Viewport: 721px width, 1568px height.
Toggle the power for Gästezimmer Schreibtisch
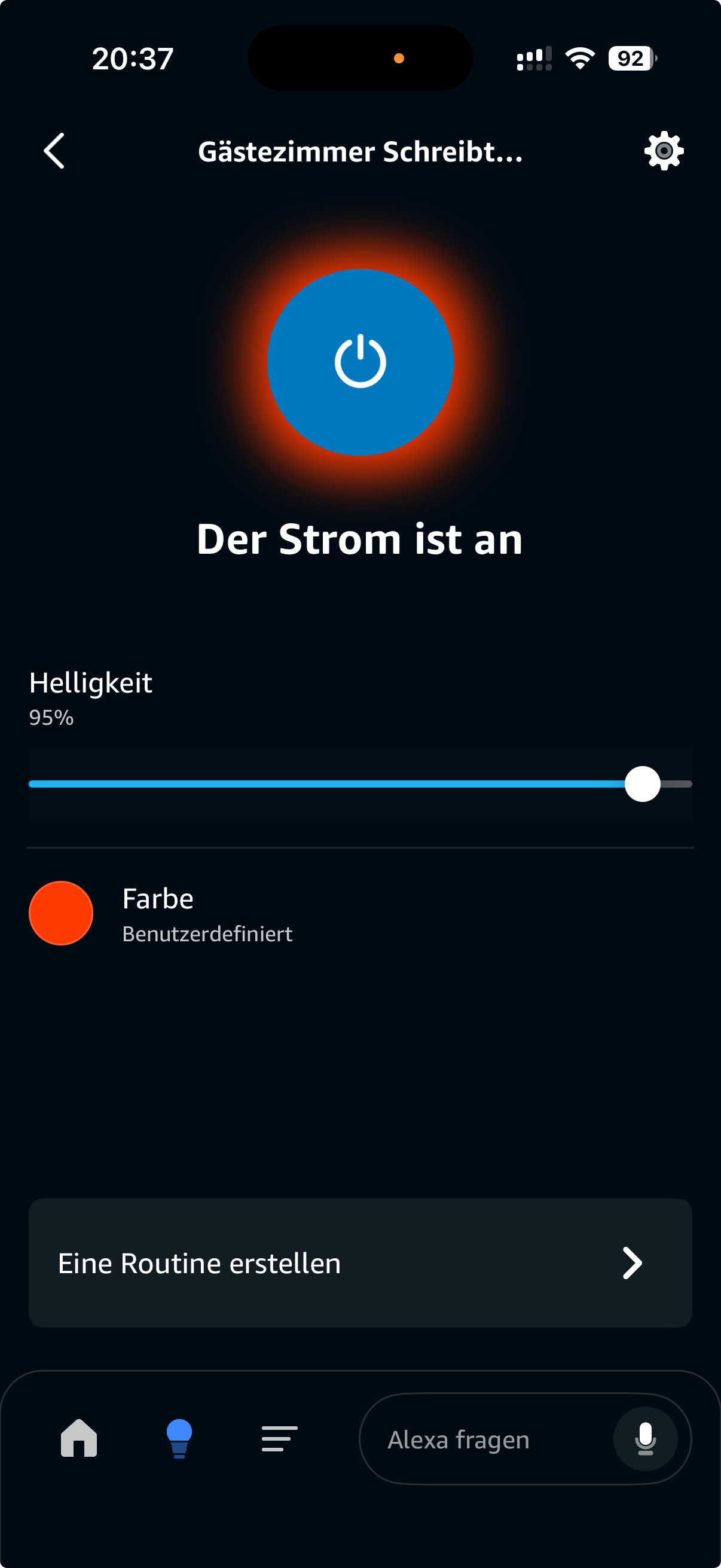point(360,362)
